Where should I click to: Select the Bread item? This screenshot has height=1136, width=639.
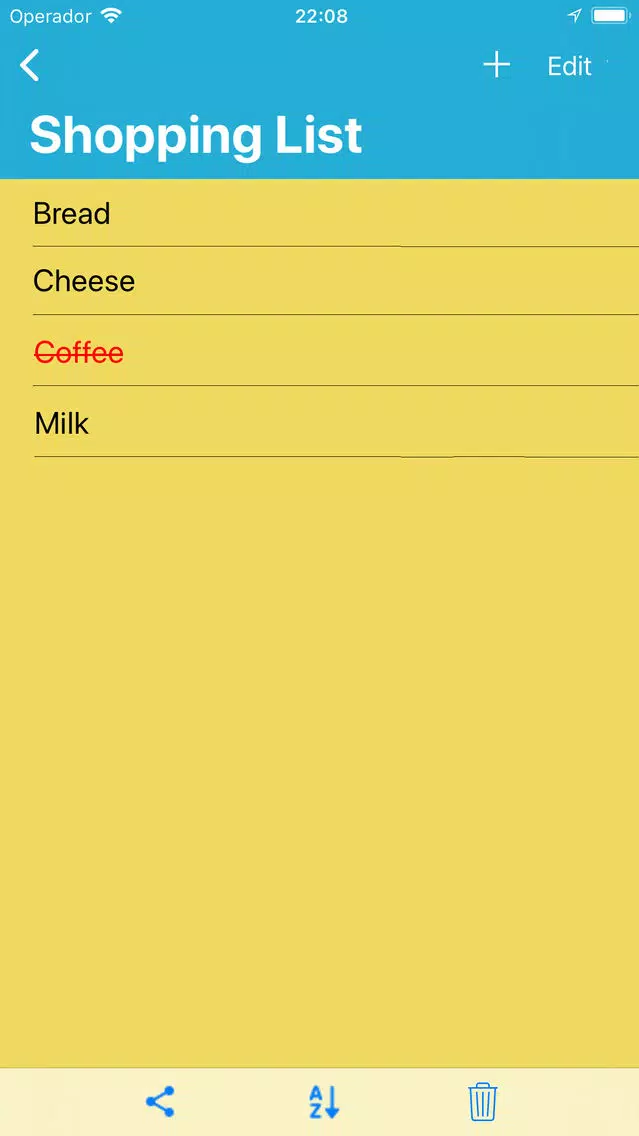[320, 213]
